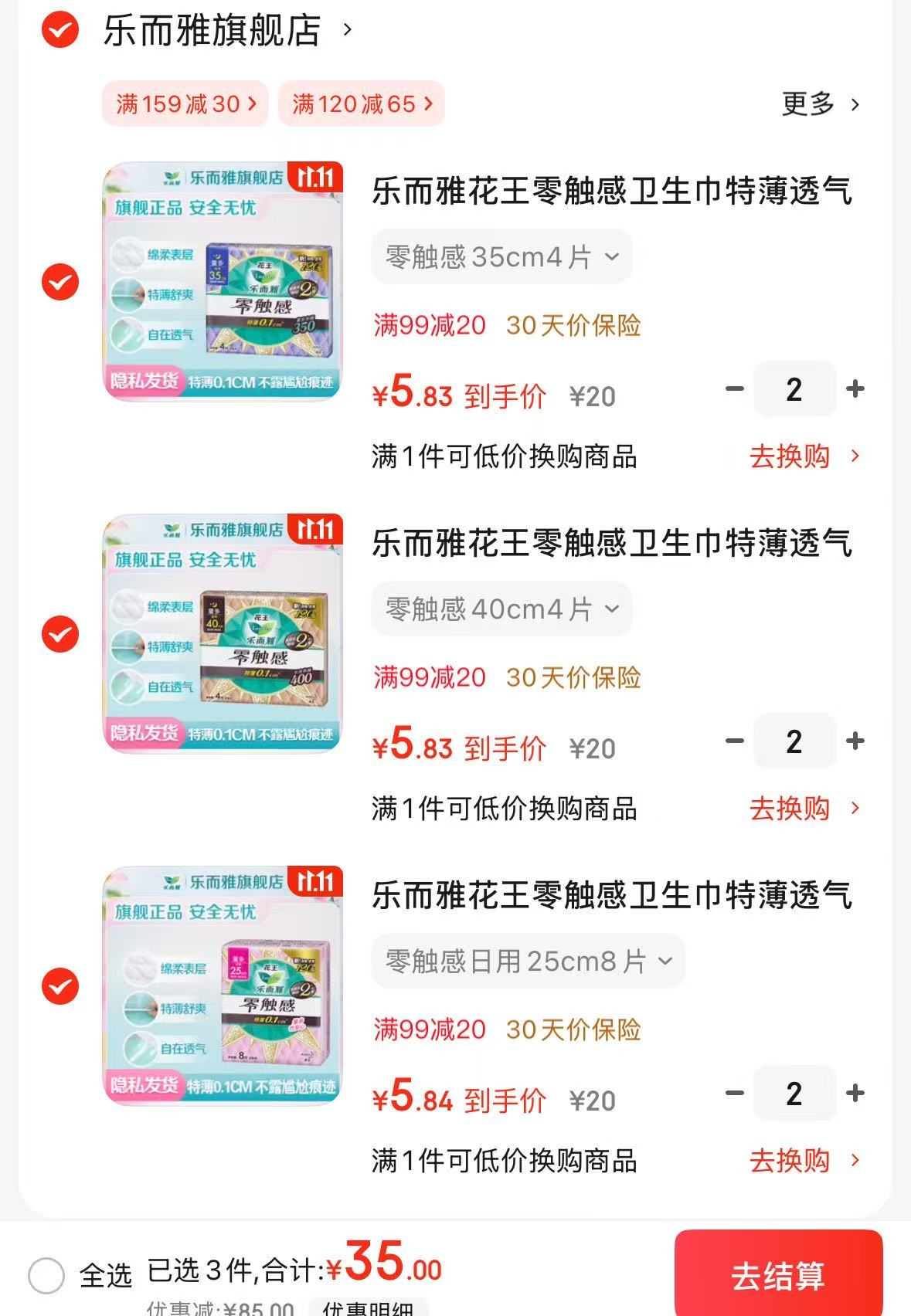Tap the 满159减30 coupon chip
The height and width of the screenshot is (1316, 911).
coord(185,103)
